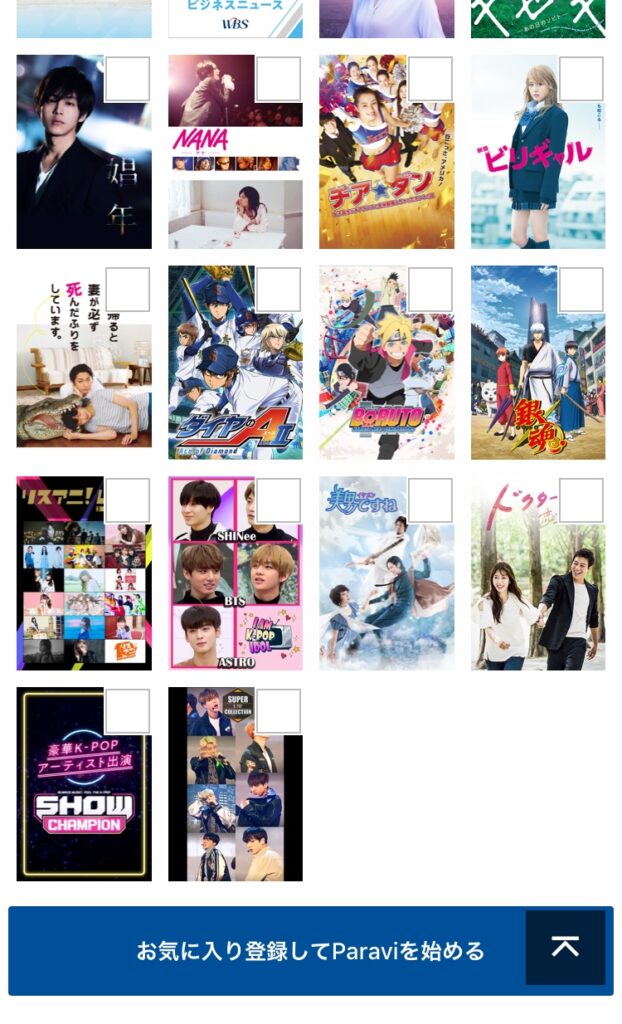Select the 銀魂 poster checkbox
The width and height of the screenshot is (622, 1024).
pos(581,290)
